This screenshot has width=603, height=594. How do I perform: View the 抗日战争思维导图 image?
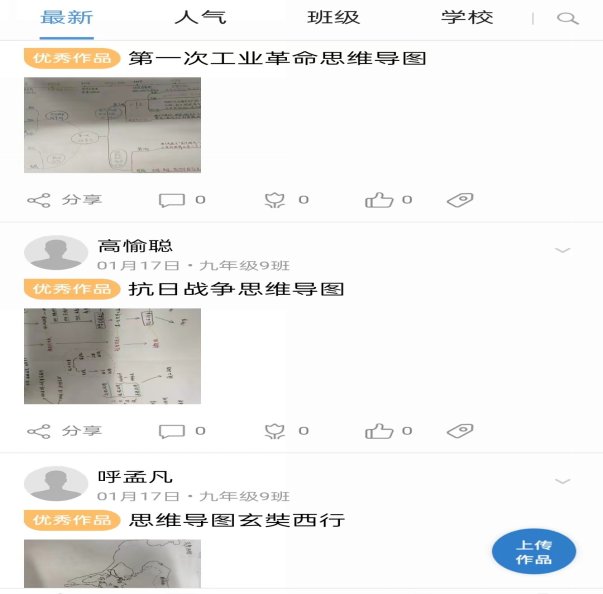pyautogui.click(x=112, y=356)
